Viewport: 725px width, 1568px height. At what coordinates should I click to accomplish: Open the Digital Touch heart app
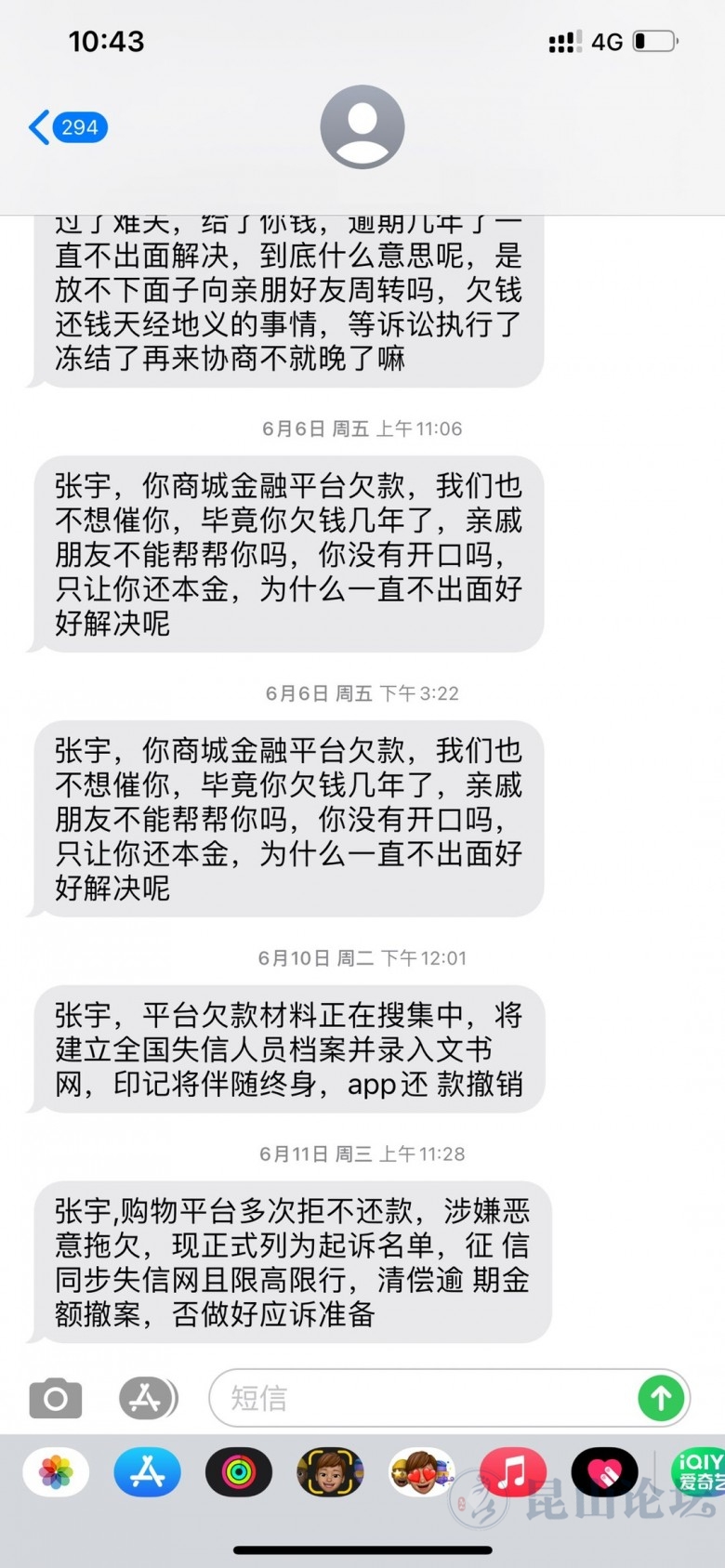pos(604,1472)
